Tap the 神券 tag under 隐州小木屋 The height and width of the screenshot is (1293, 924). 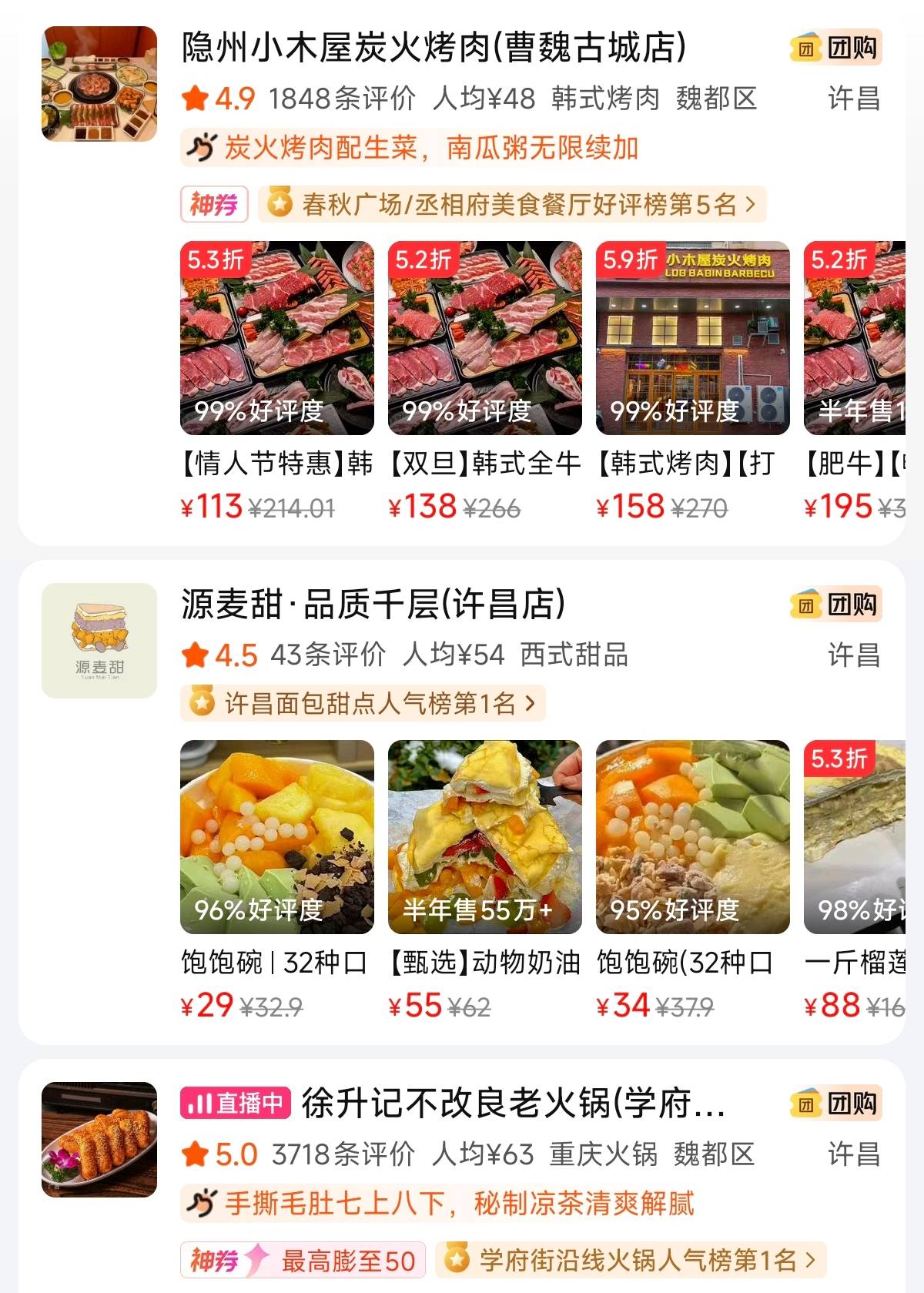(x=214, y=205)
